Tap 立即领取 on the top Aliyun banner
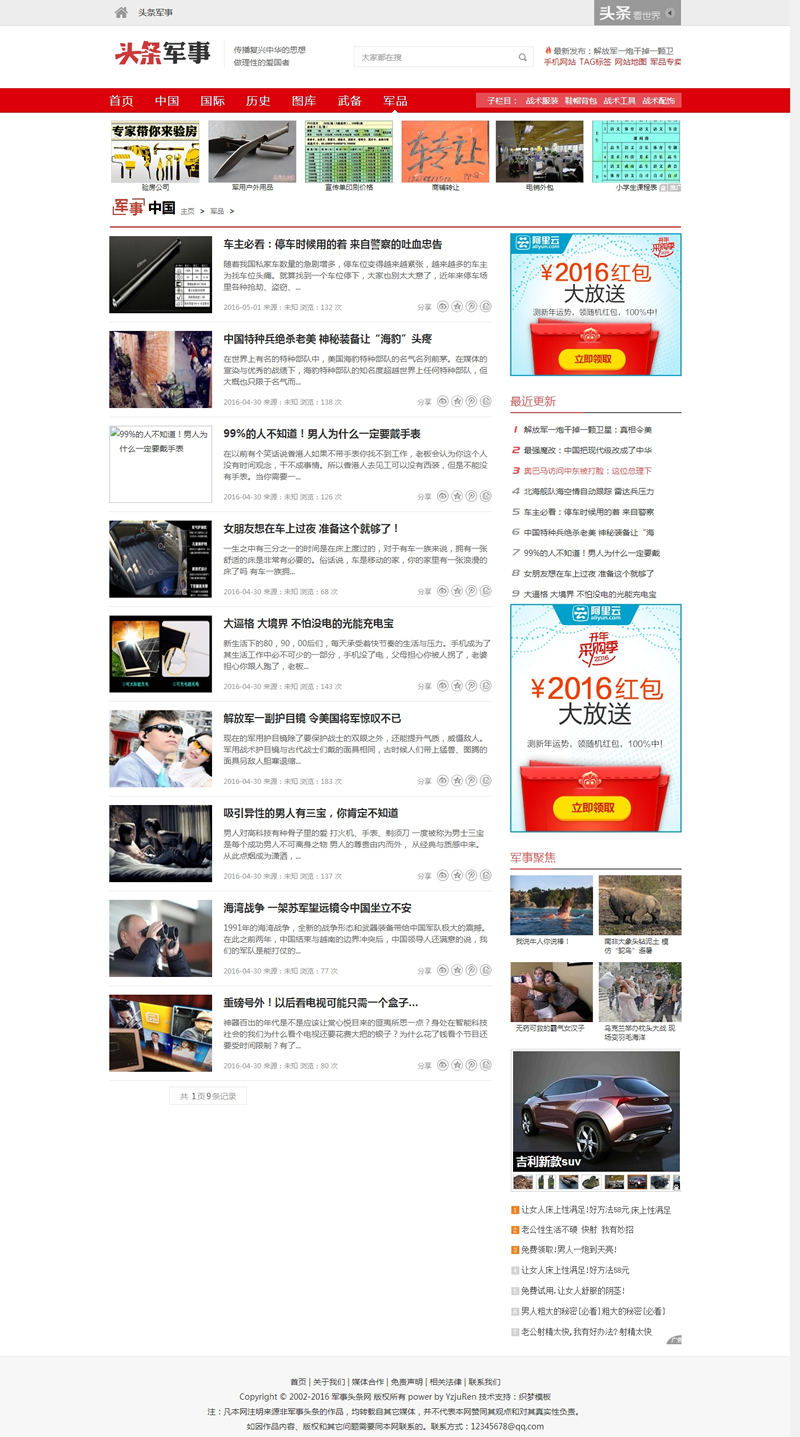 [594, 359]
